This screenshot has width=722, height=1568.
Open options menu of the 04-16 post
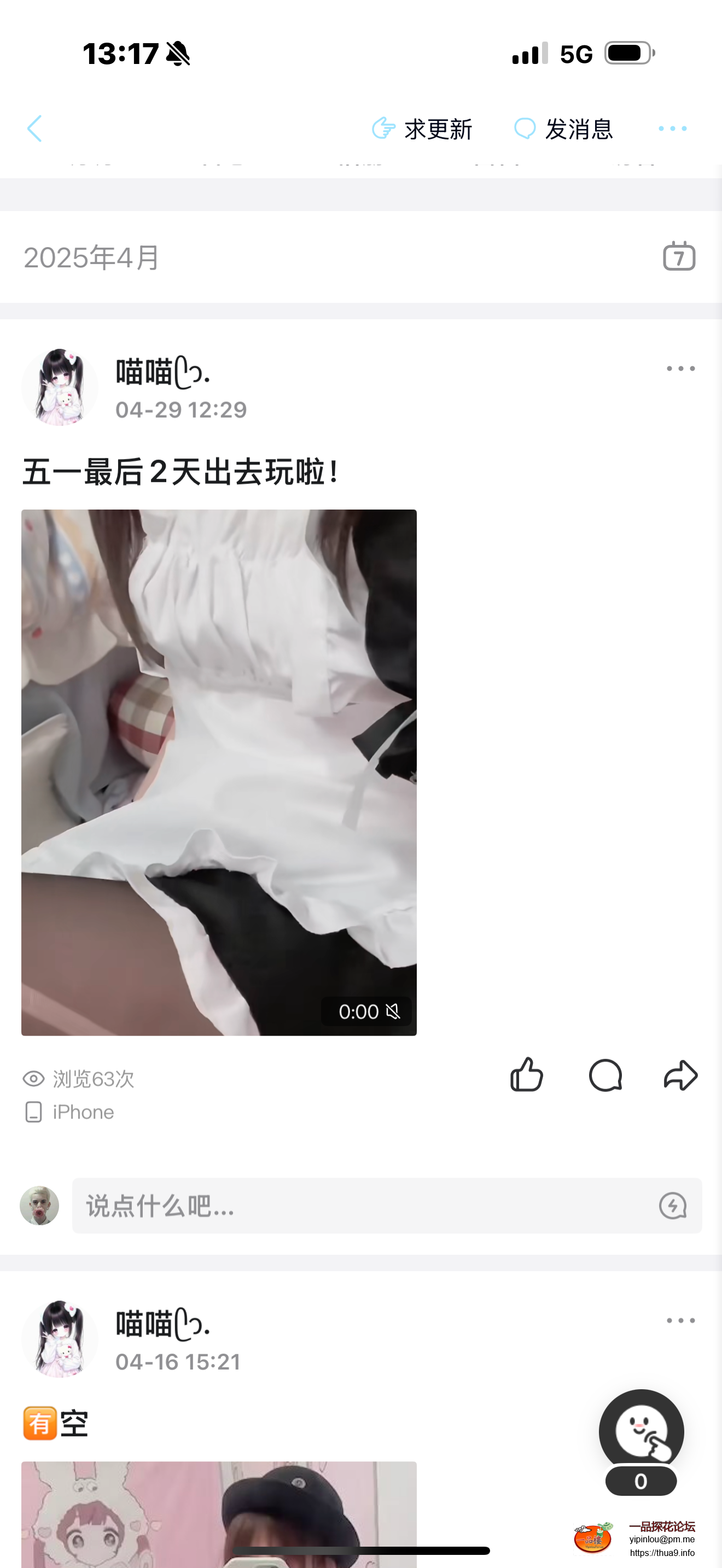coord(680,1321)
